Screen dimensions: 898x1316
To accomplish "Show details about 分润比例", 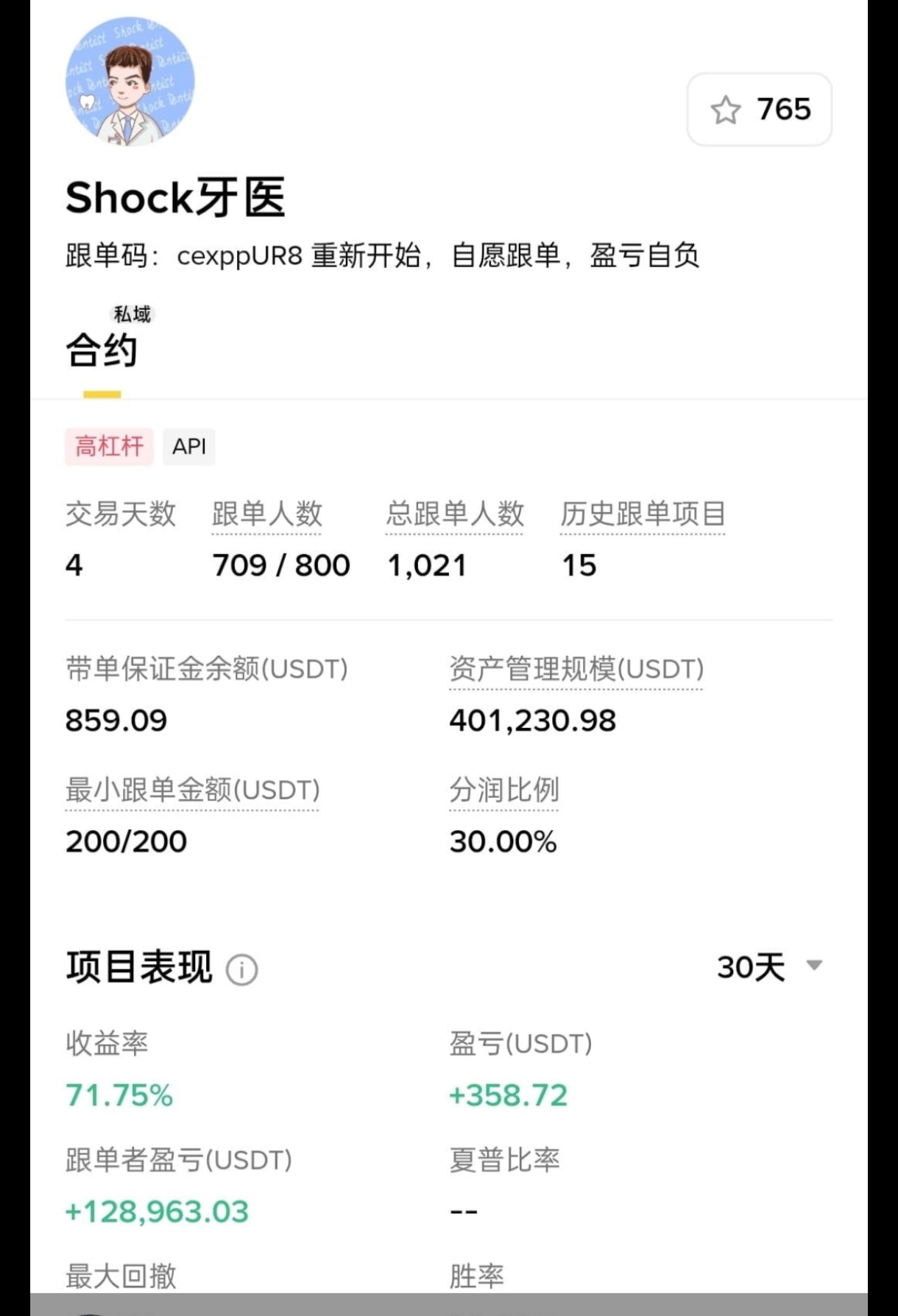I will pos(503,790).
